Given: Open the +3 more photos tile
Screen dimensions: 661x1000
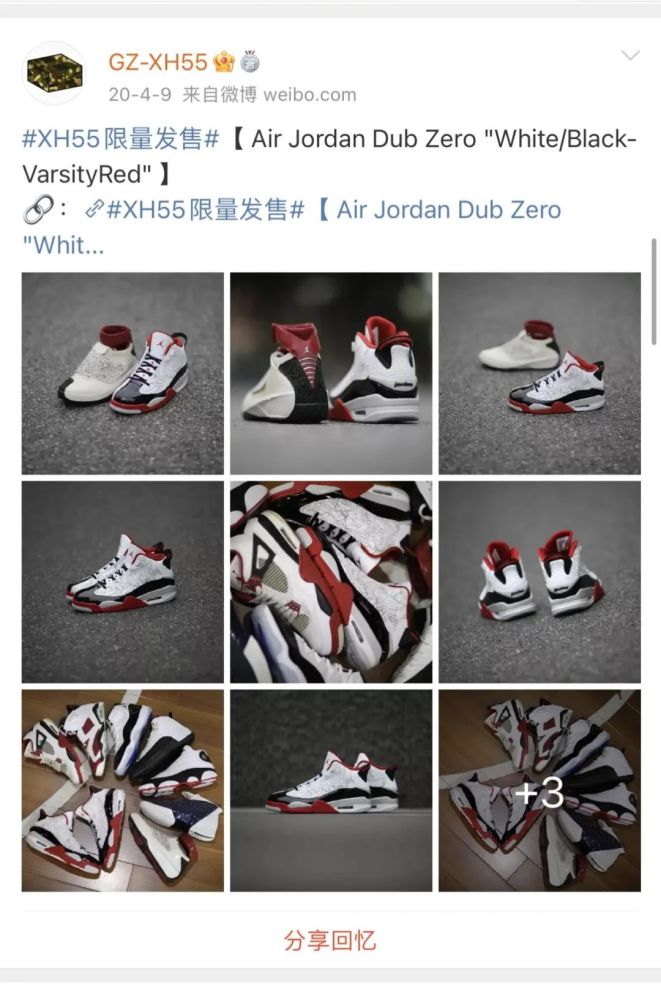Looking at the screenshot, I should click(539, 790).
